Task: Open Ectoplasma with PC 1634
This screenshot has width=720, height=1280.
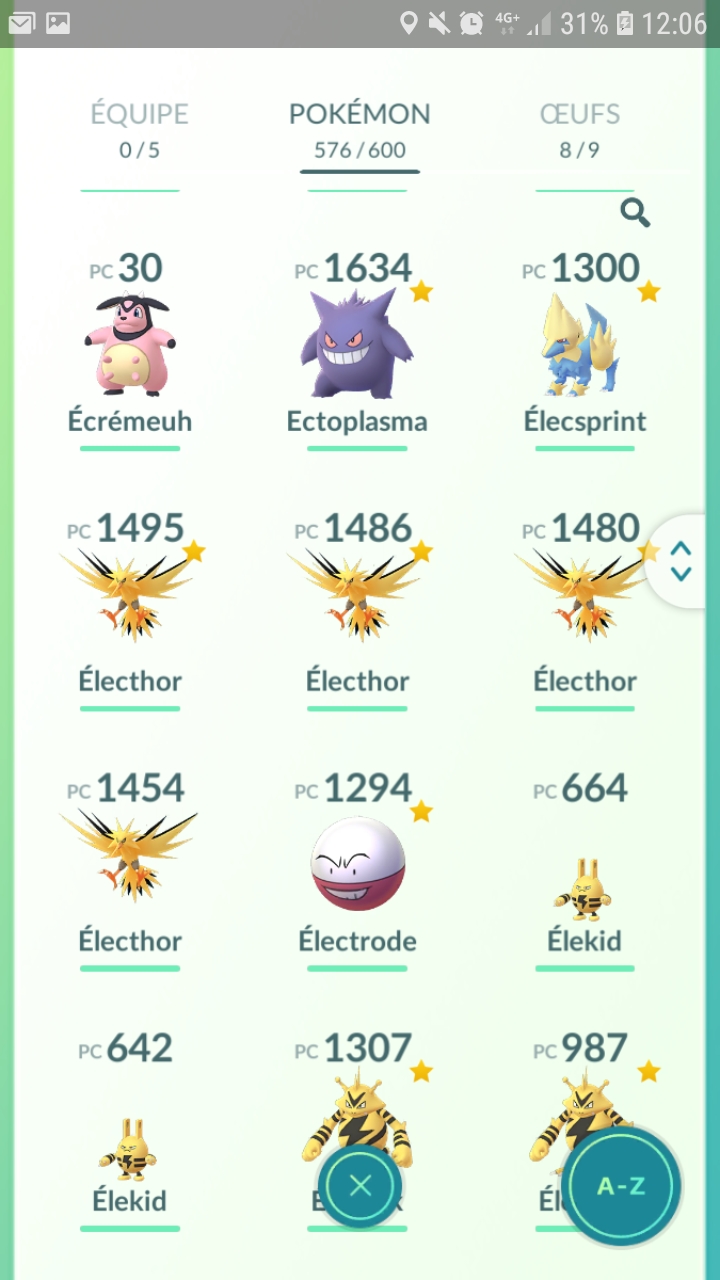Action: click(357, 345)
